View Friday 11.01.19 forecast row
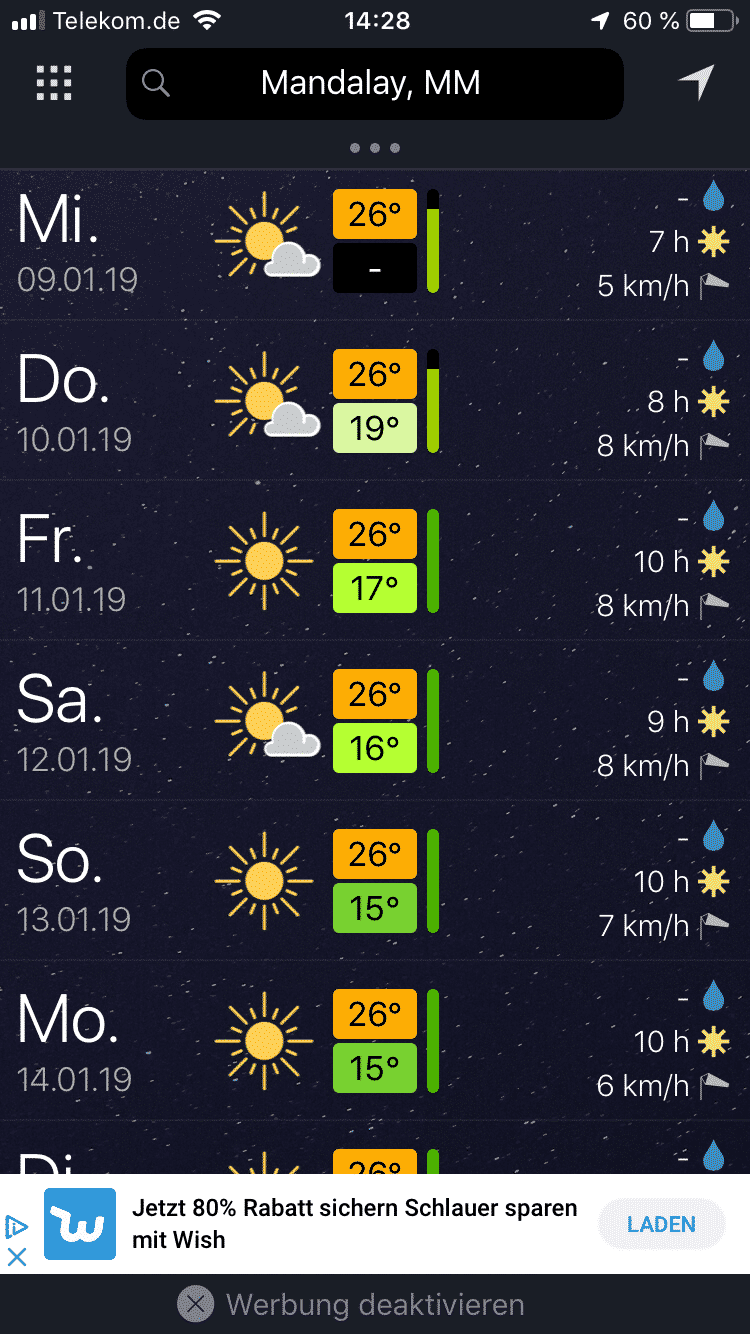 375,561
